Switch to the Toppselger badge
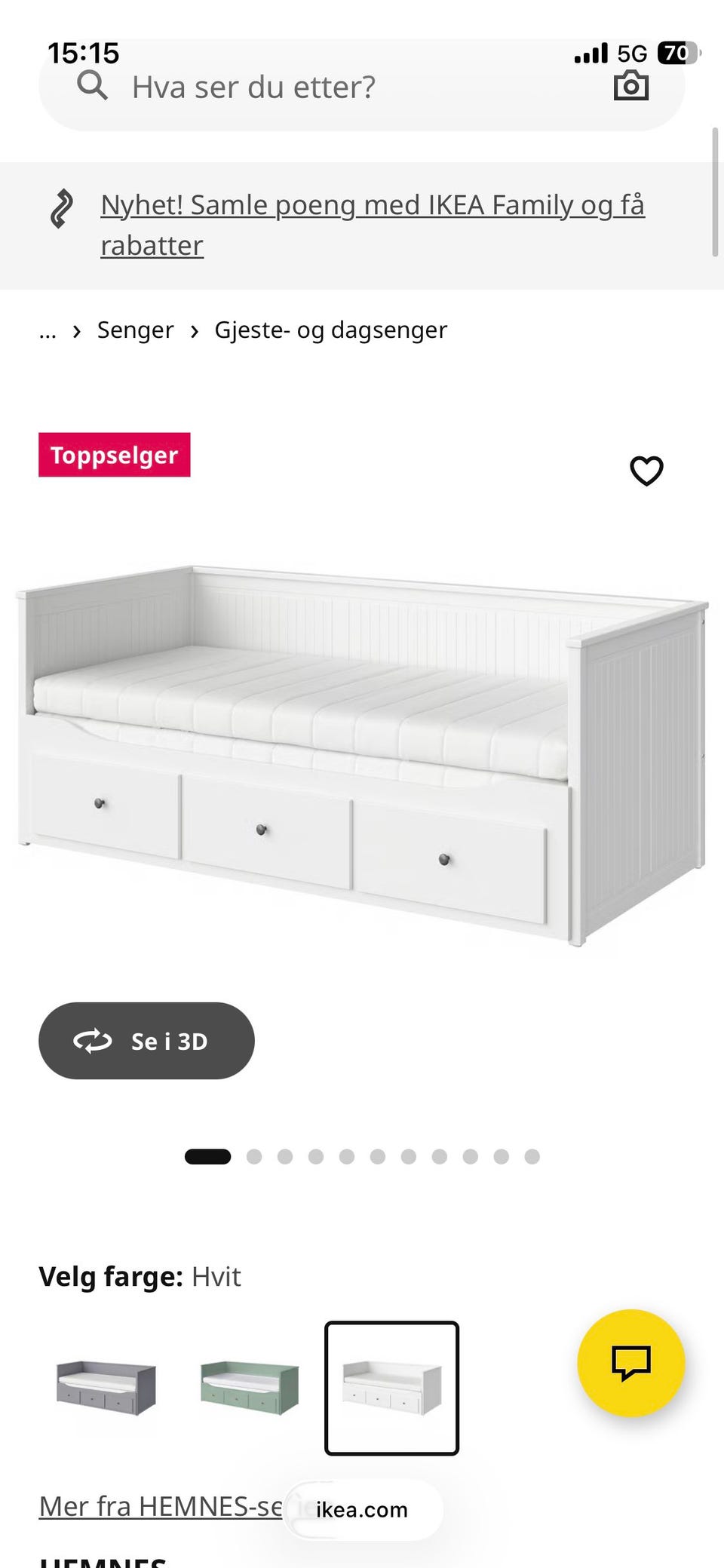Viewport: 724px width, 1568px height. point(114,455)
